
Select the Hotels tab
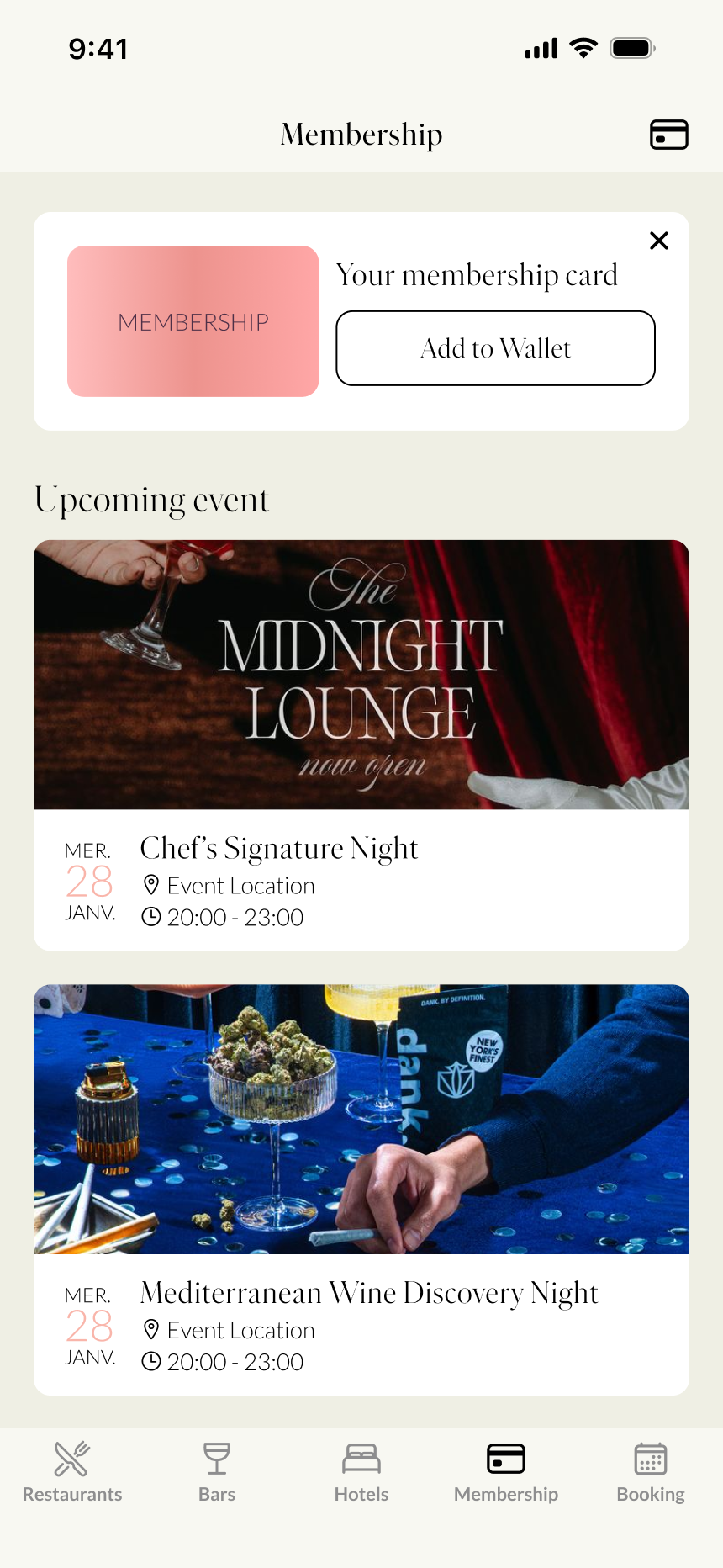pos(361,1472)
